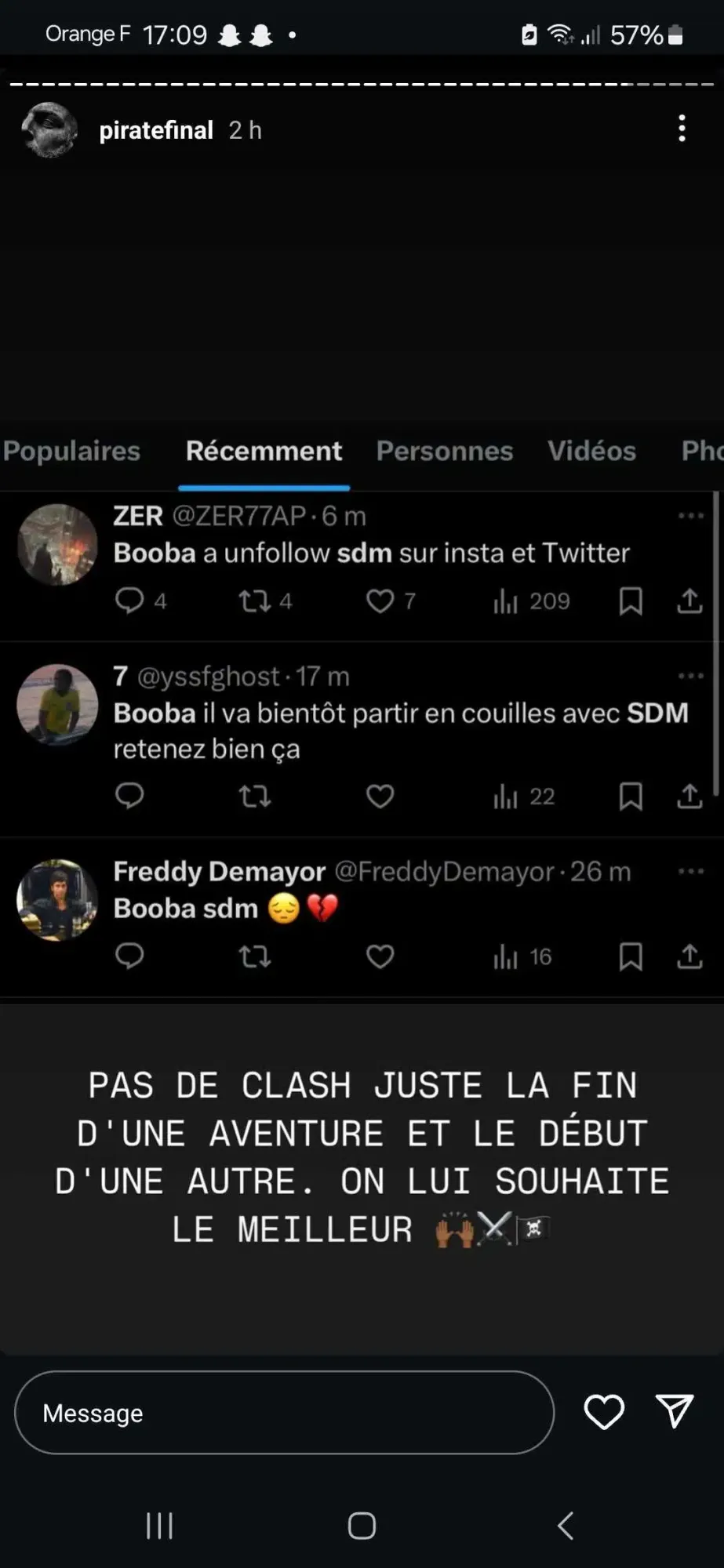Share the story using the paper plane icon
Screen dimensions: 724x1568
(x=675, y=1411)
